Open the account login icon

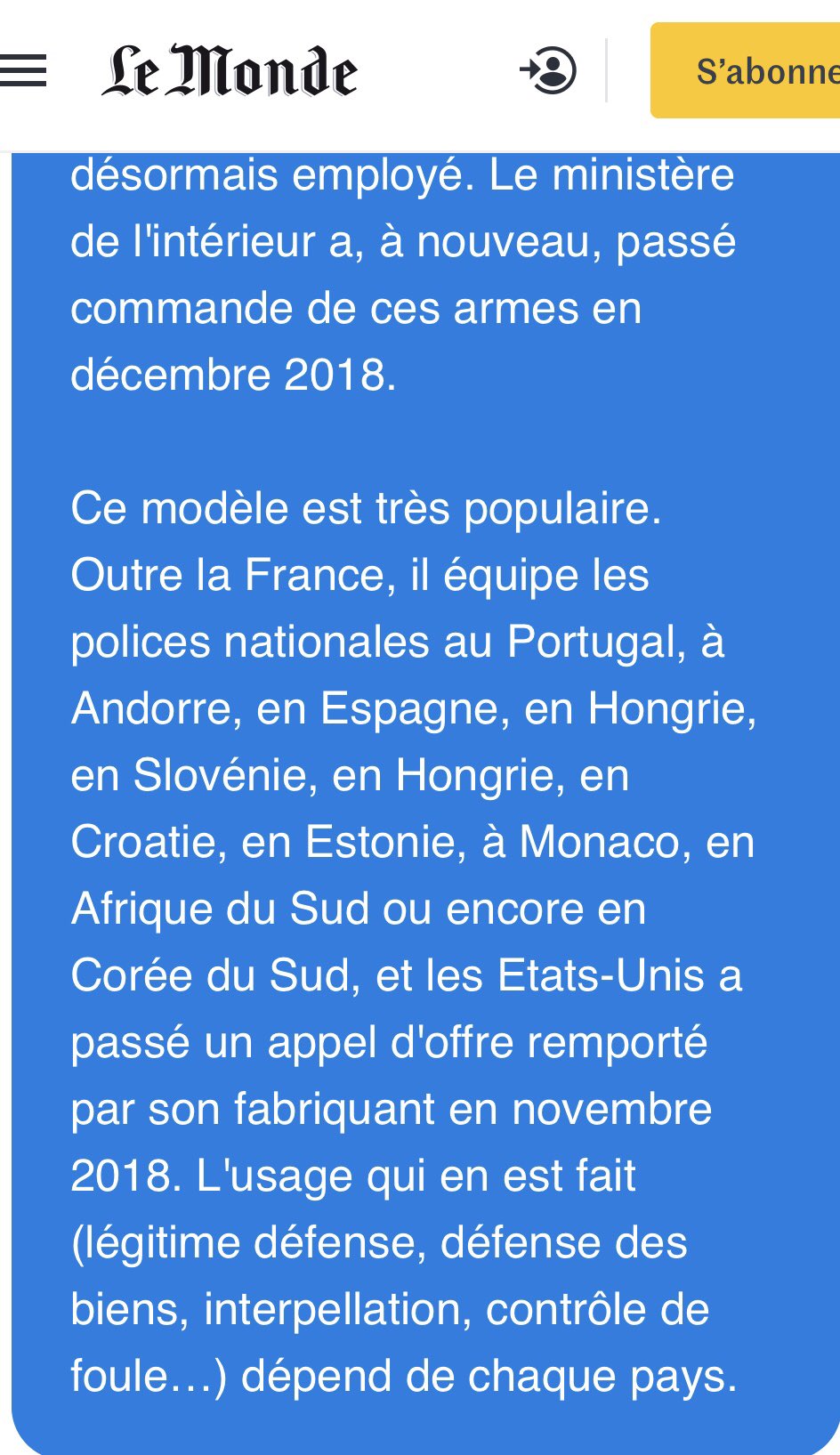point(548,70)
